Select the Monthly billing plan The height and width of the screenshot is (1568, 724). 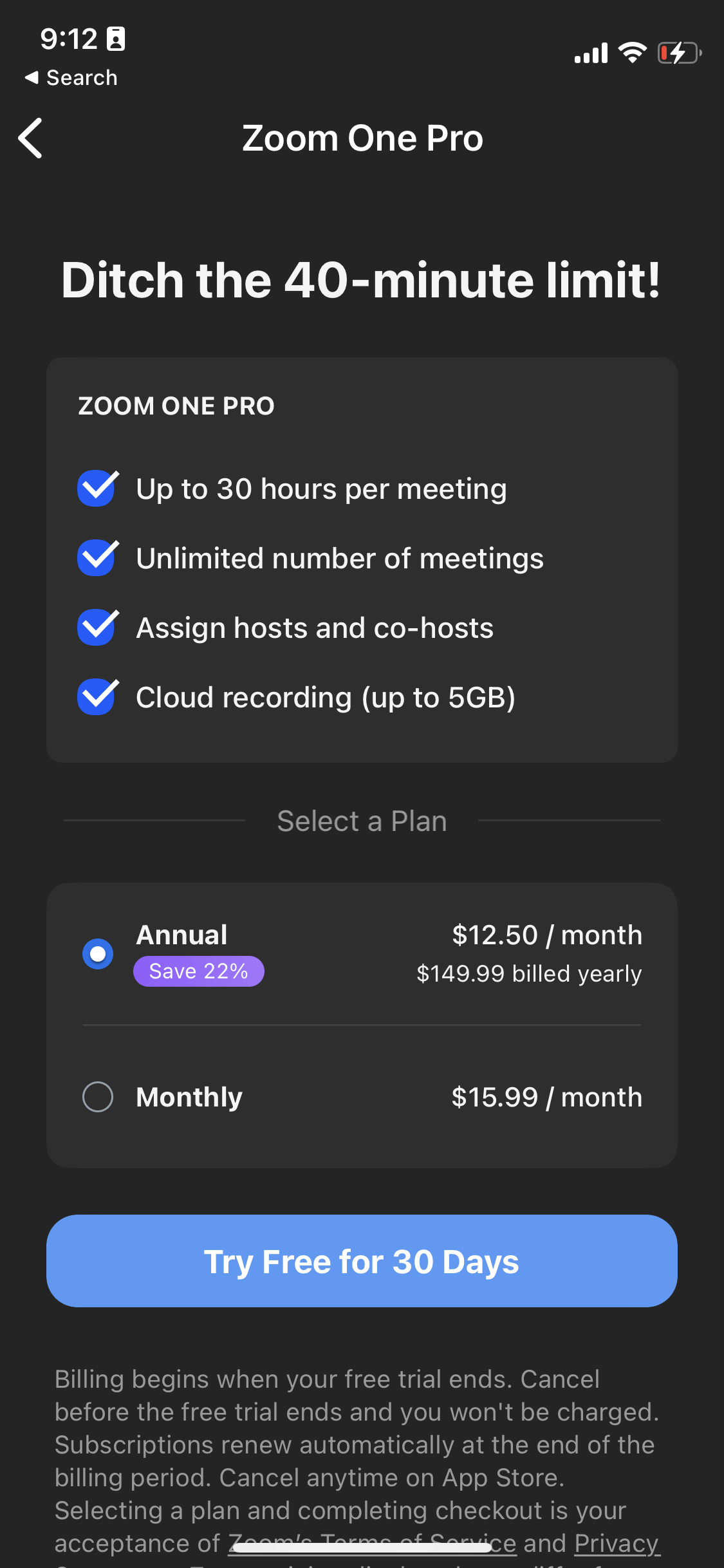(x=98, y=1097)
